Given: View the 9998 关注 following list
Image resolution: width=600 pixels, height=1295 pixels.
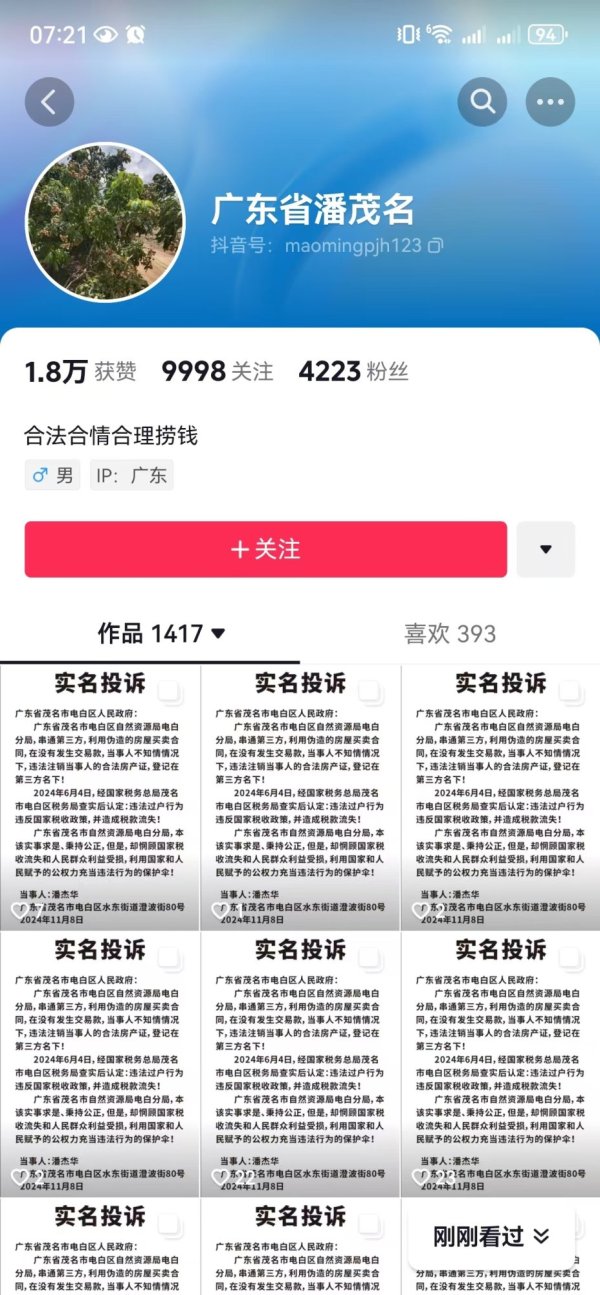Looking at the screenshot, I should pyautogui.click(x=217, y=372).
